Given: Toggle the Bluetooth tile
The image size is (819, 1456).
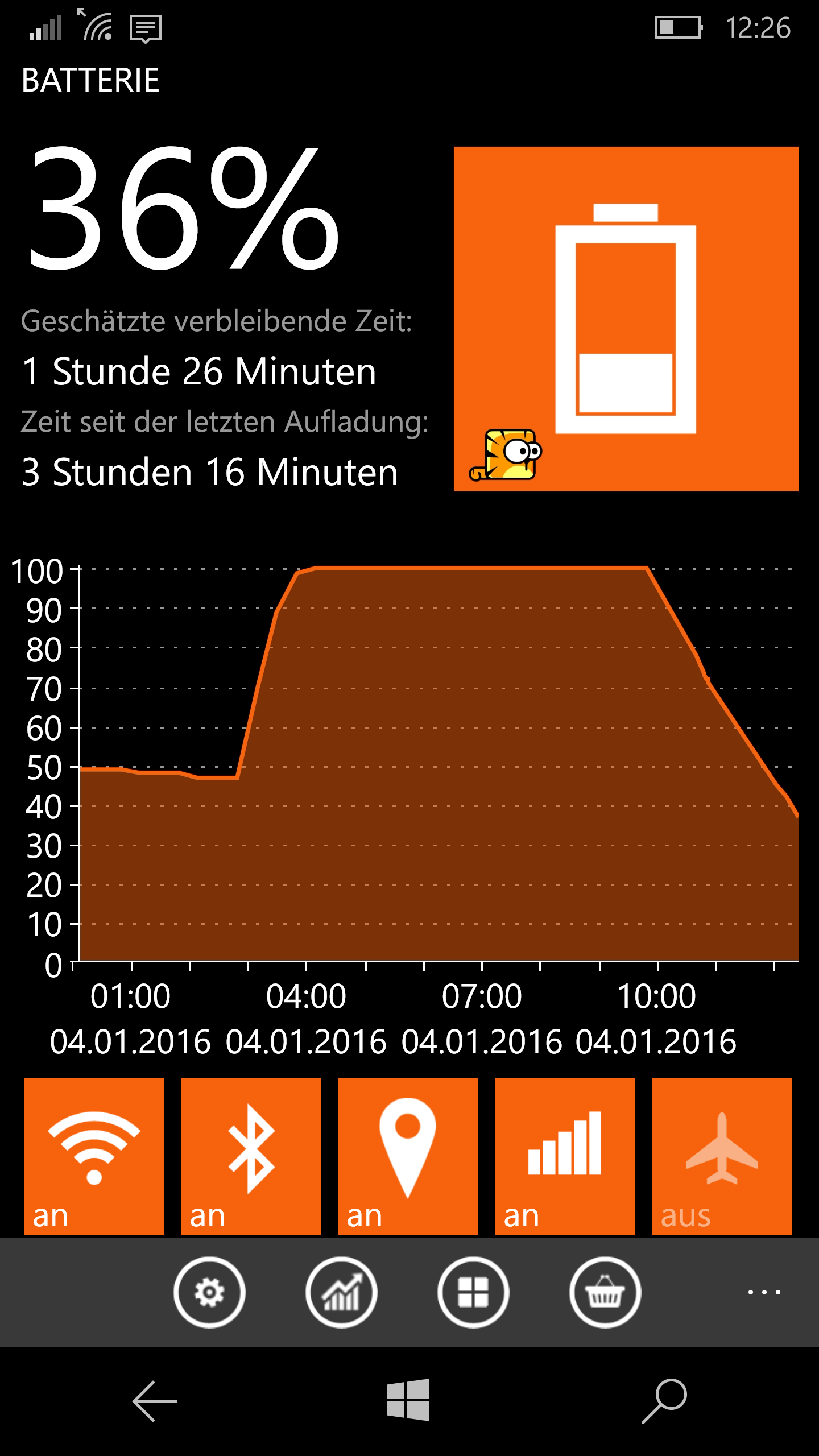Looking at the screenshot, I should (251, 1156).
